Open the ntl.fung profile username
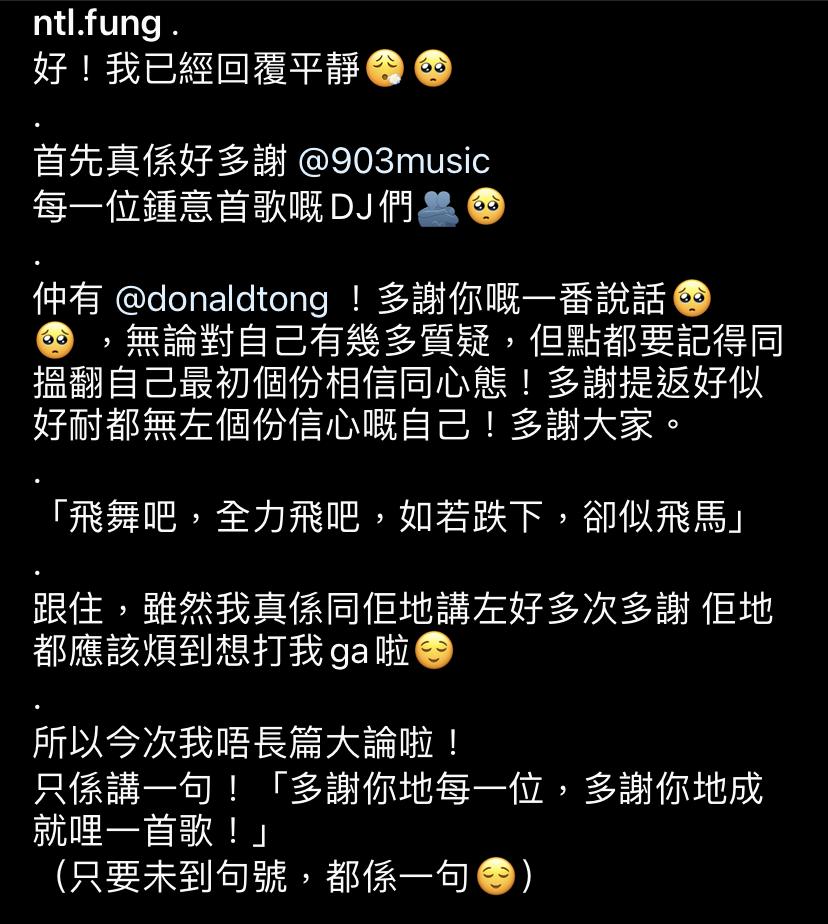The width and height of the screenshot is (828, 924). click(97, 21)
